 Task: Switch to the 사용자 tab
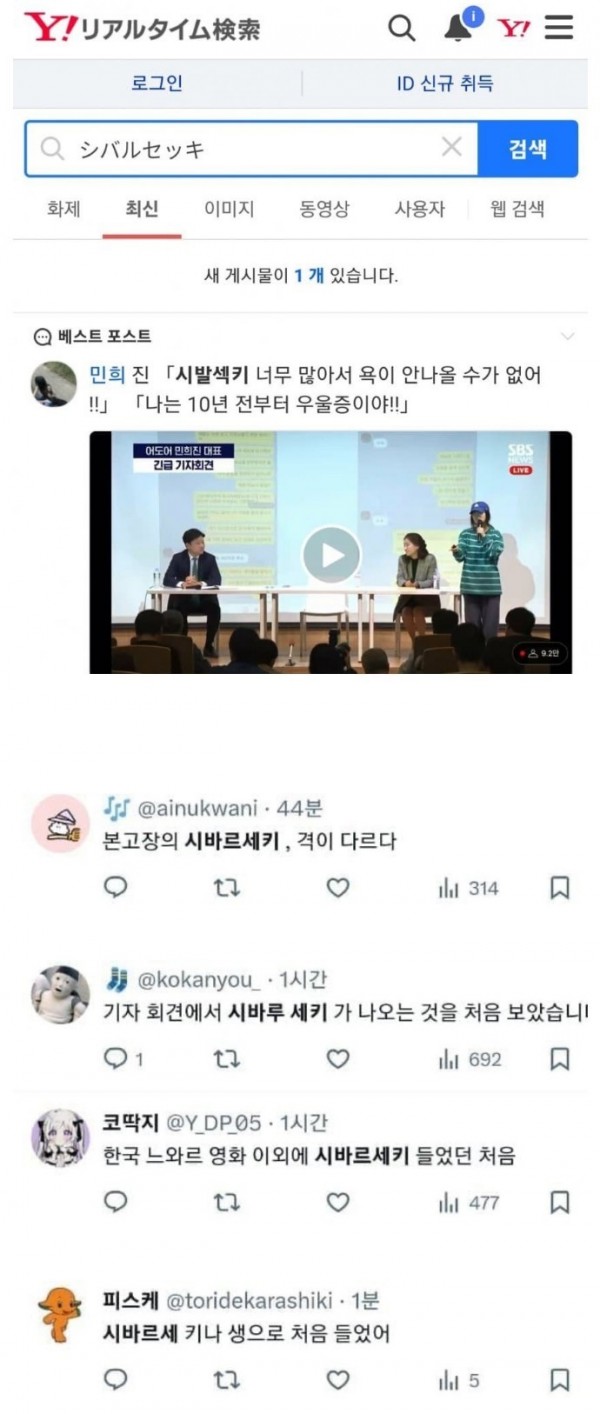pos(418,209)
